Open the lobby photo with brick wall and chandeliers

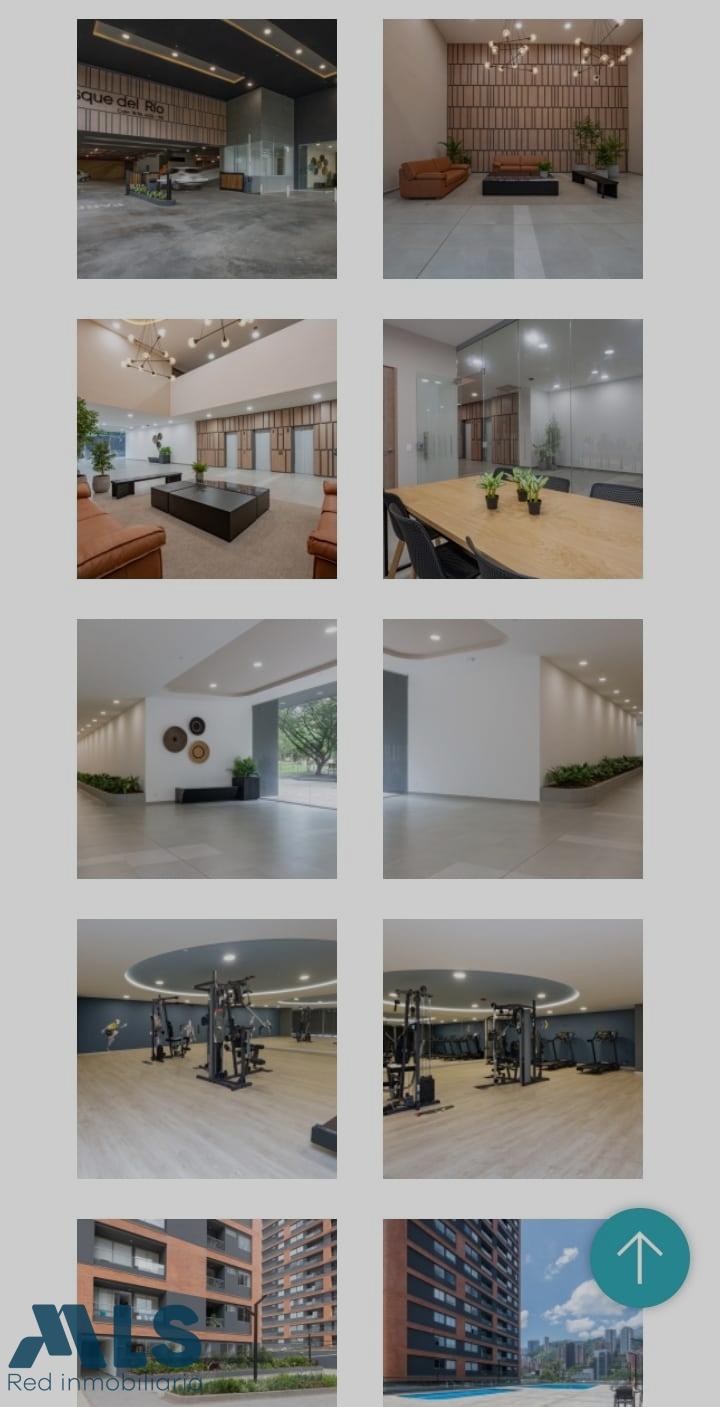click(512, 148)
